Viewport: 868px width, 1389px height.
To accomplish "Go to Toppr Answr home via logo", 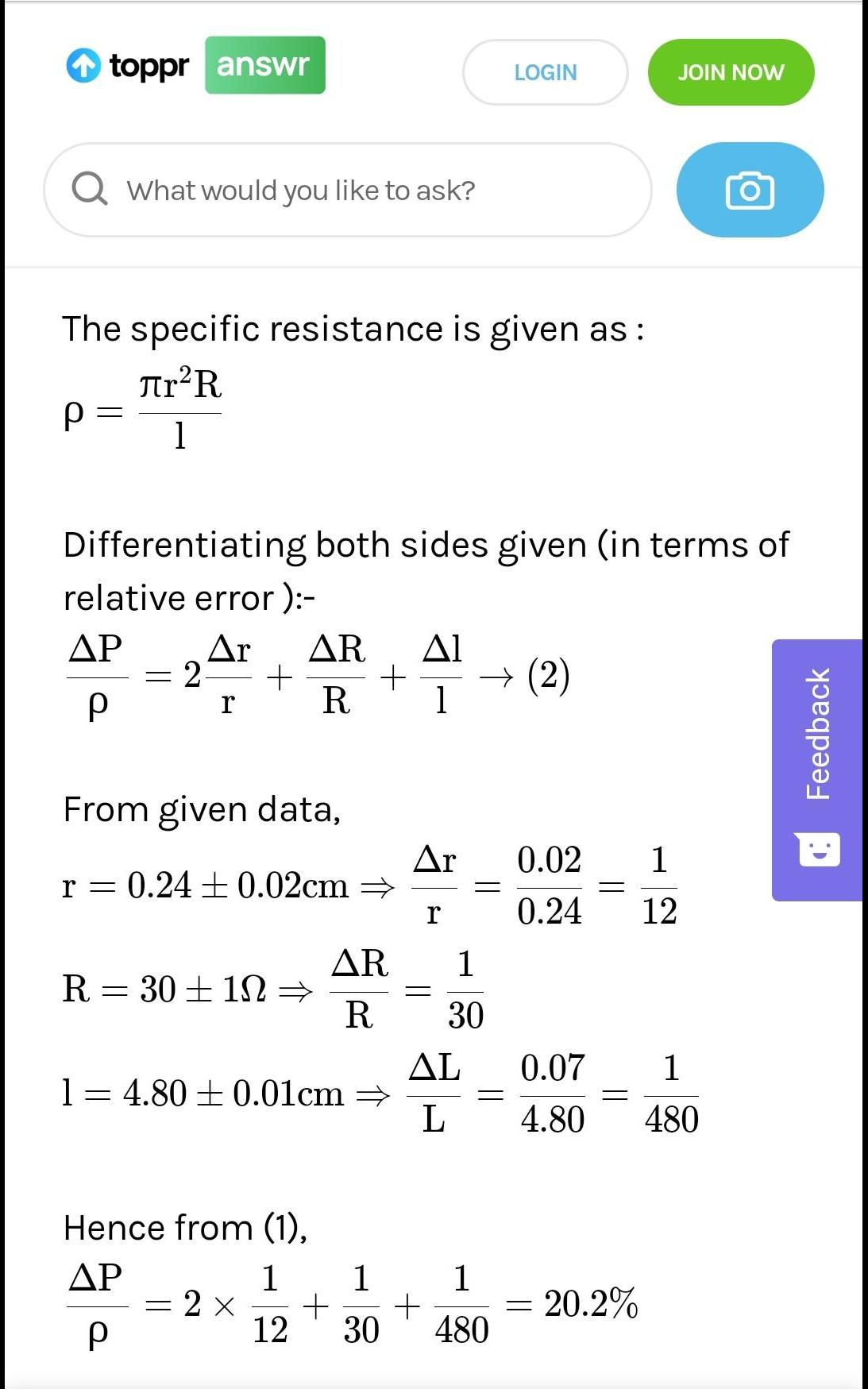I will click(195, 65).
